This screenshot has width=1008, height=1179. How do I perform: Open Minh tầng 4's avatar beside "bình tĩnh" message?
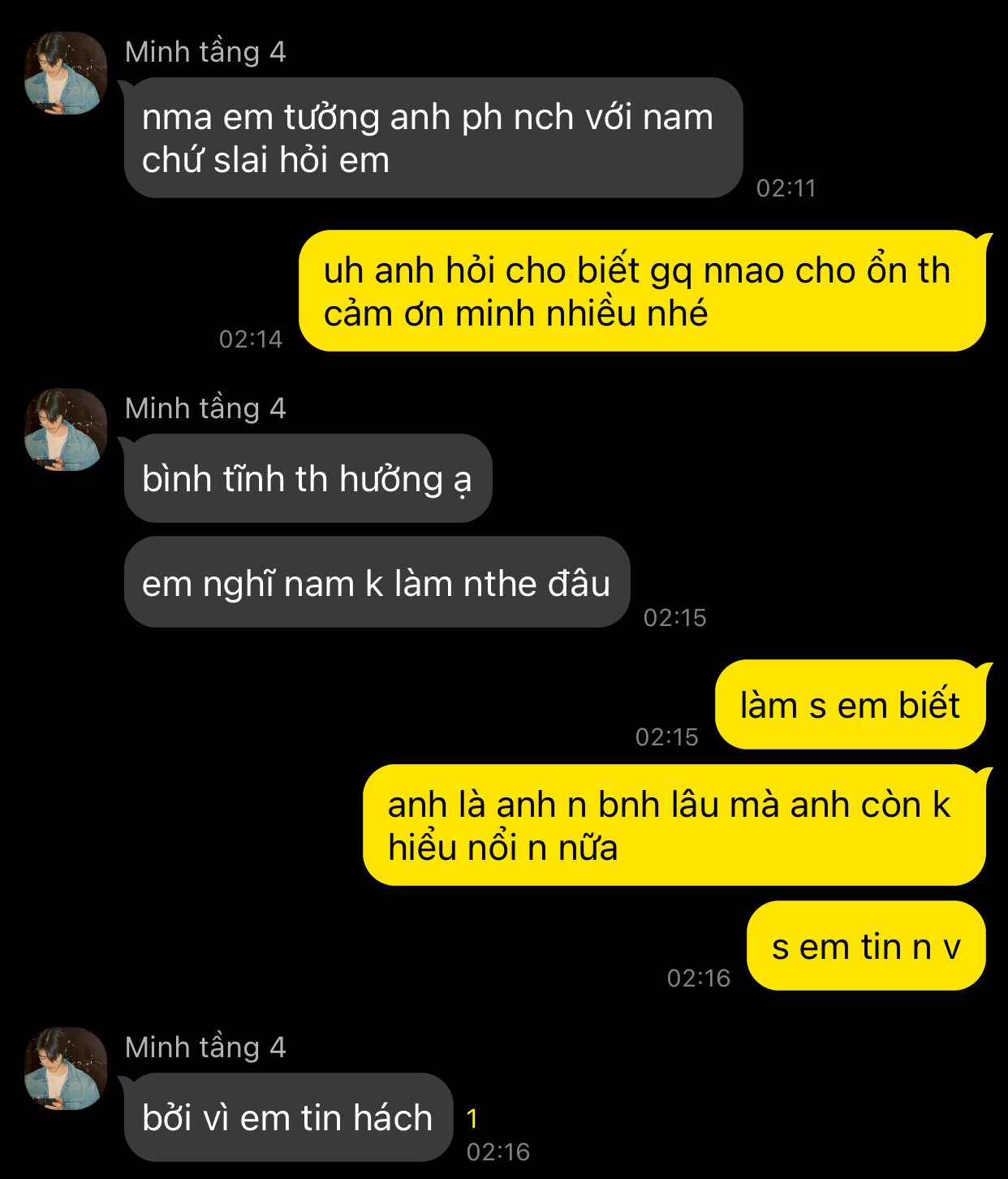click(x=66, y=430)
